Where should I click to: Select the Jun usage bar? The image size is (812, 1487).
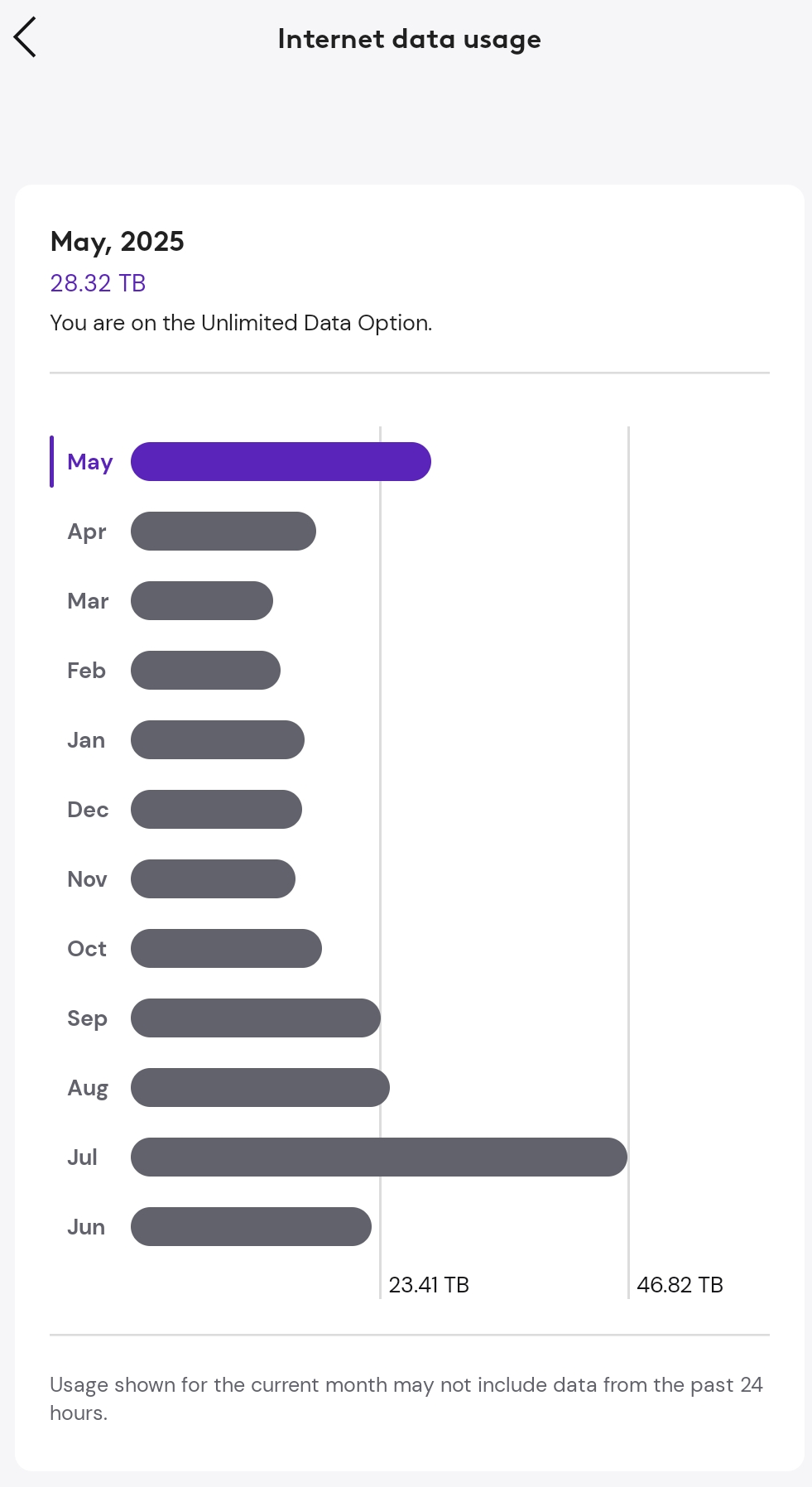(251, 1227)
